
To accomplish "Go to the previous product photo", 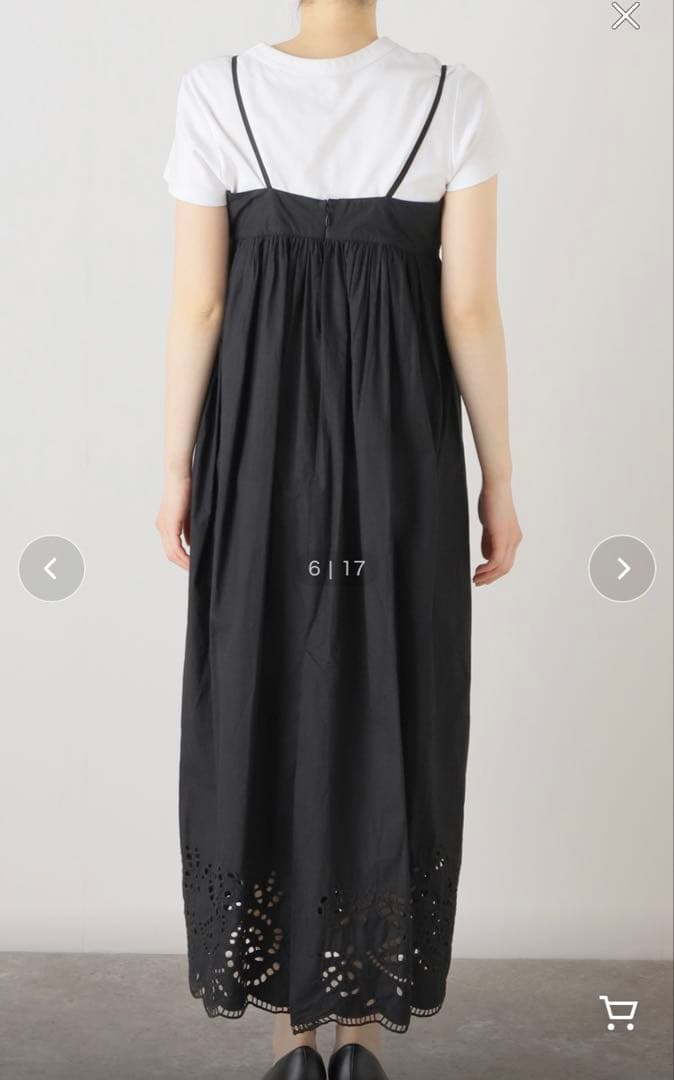I will pyautogui.click(x=51, y=568).
